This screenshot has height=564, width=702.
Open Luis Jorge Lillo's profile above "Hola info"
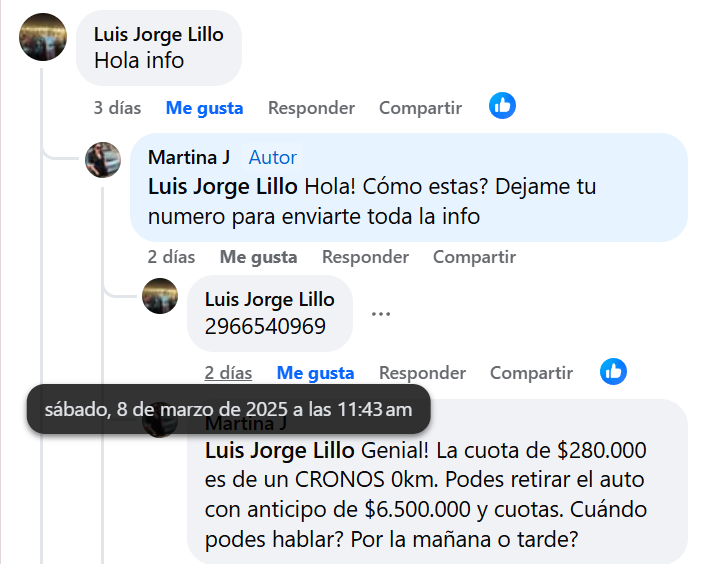click(158, 35)
